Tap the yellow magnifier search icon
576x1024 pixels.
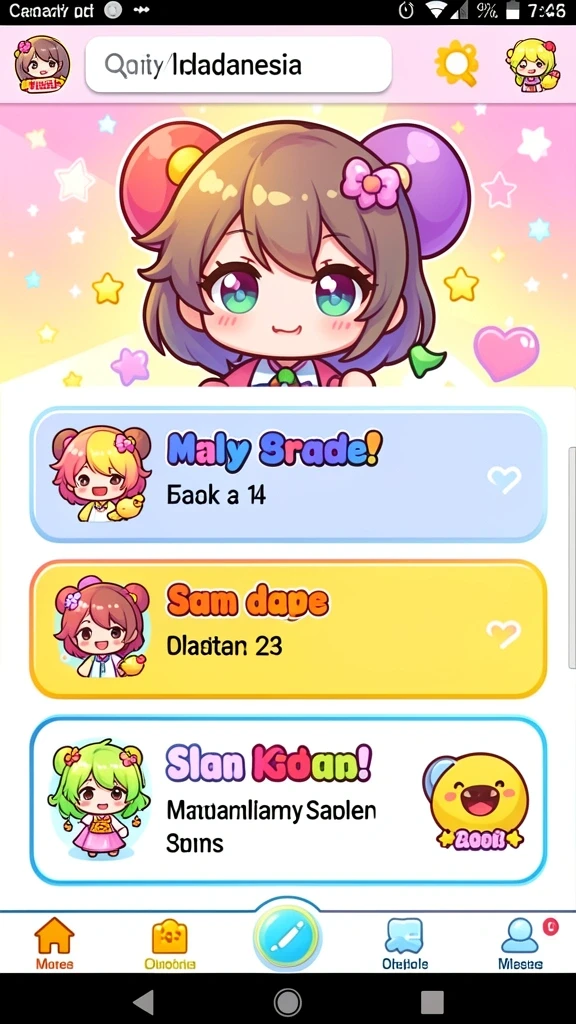(457, 64)
